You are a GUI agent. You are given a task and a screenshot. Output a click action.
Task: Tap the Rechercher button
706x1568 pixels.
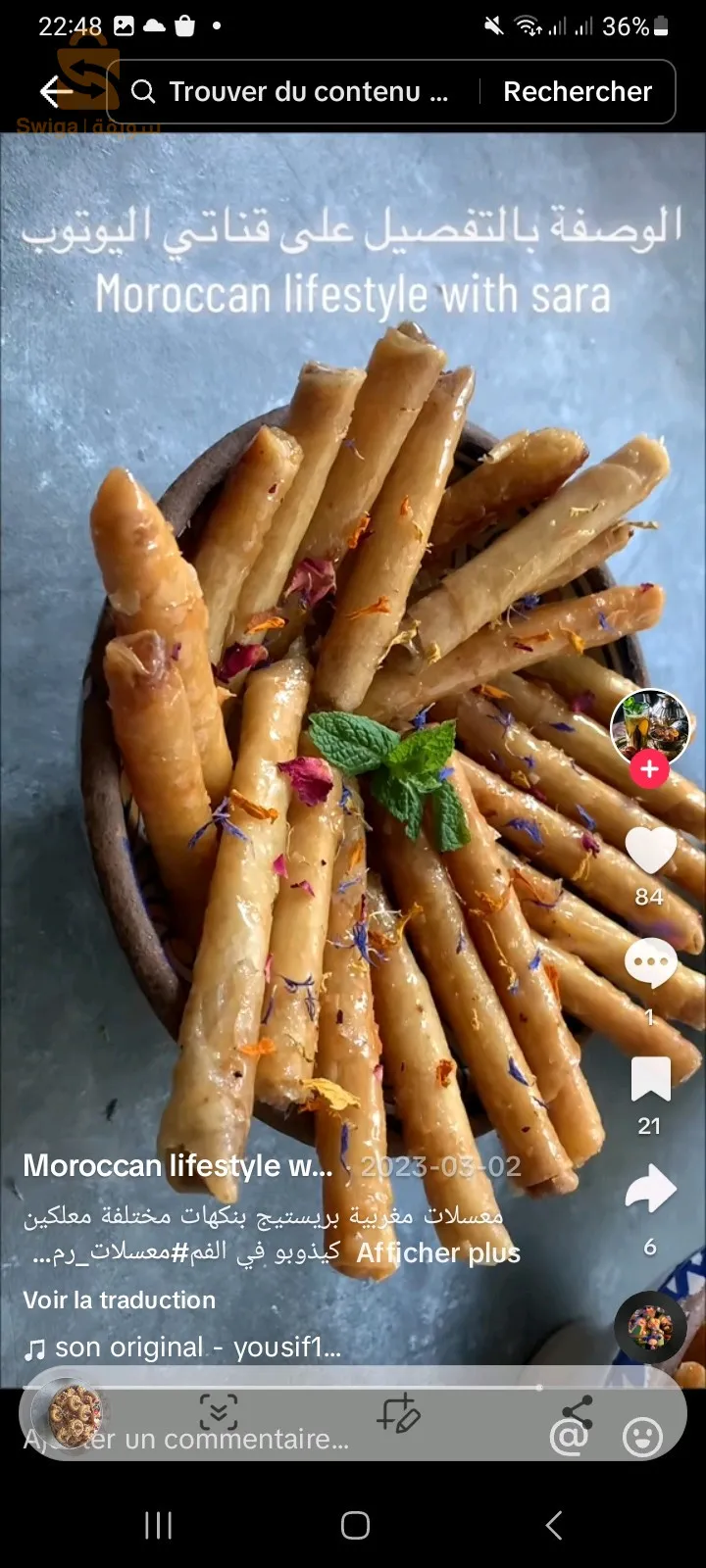point(577,92)
